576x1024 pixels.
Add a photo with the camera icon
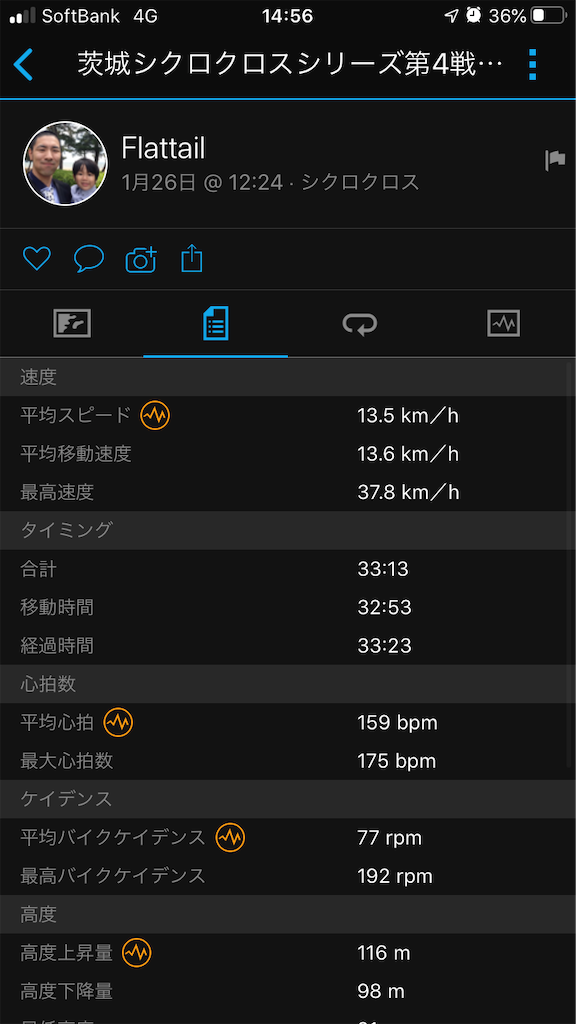point(141,259)
